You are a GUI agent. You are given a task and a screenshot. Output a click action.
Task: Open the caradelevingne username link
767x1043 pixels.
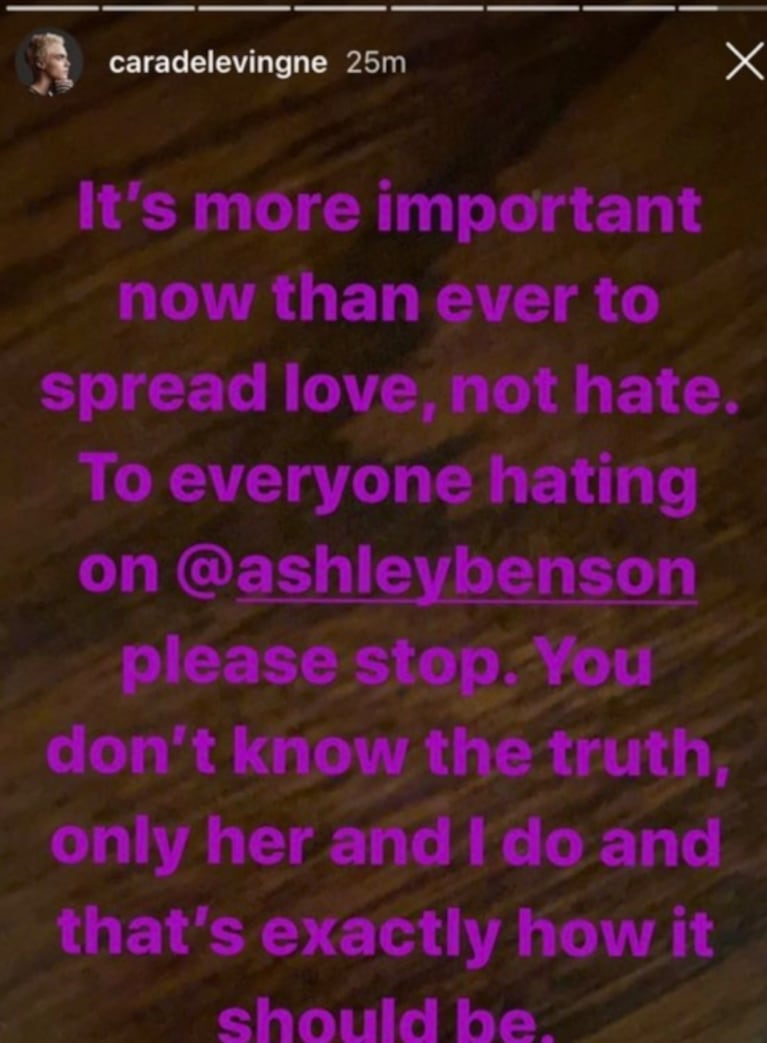point(217,63)
